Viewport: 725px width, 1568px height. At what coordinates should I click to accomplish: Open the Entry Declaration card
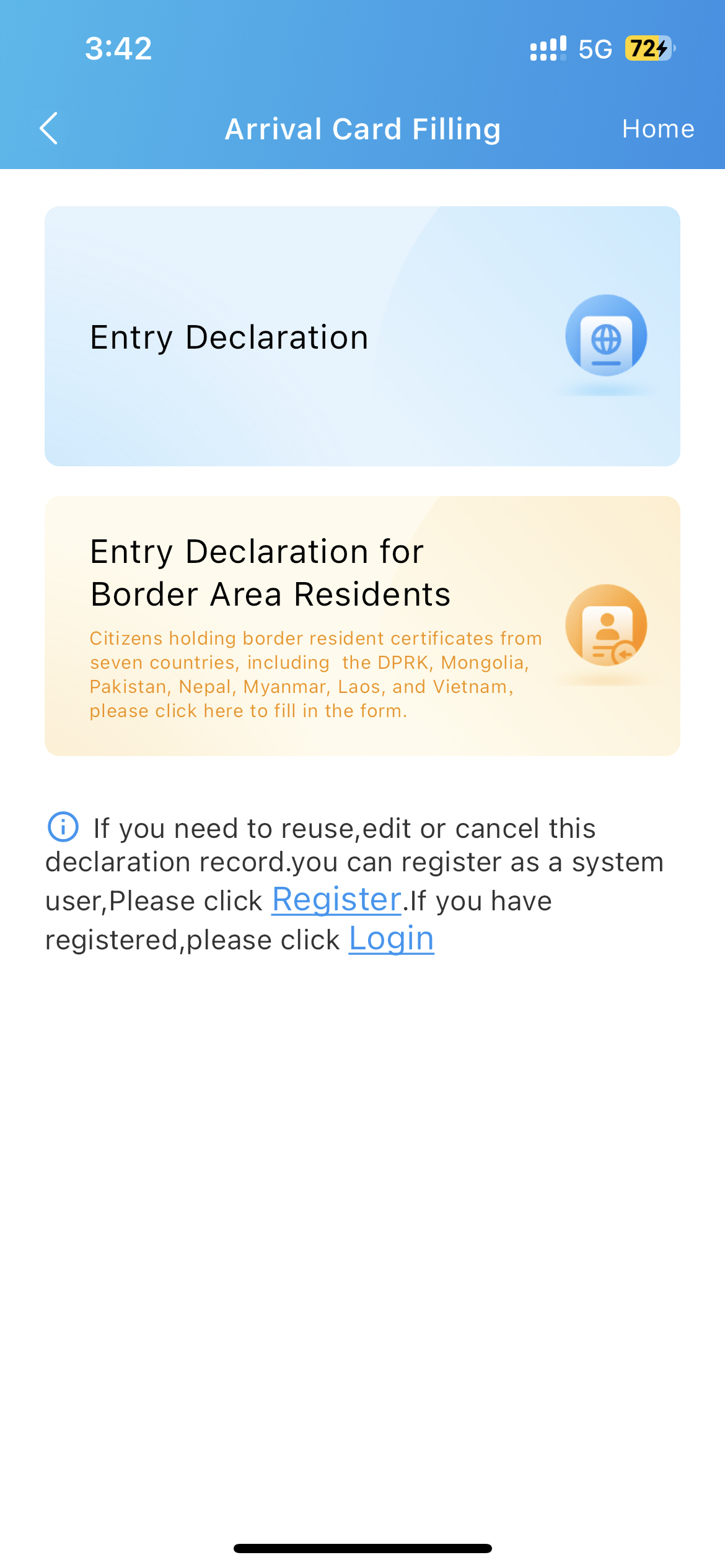(362, 336)
